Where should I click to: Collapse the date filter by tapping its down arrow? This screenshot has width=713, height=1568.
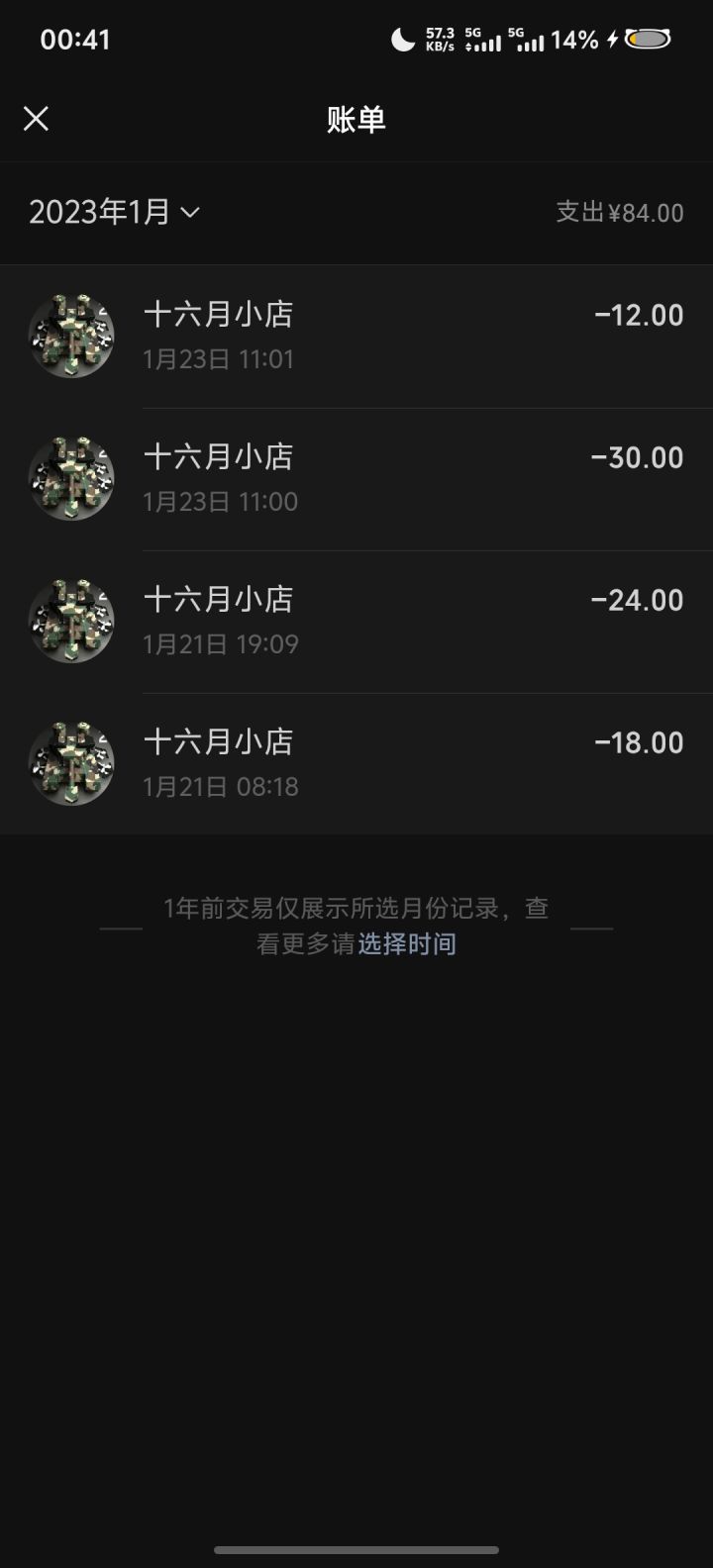[x=191, y=214]
